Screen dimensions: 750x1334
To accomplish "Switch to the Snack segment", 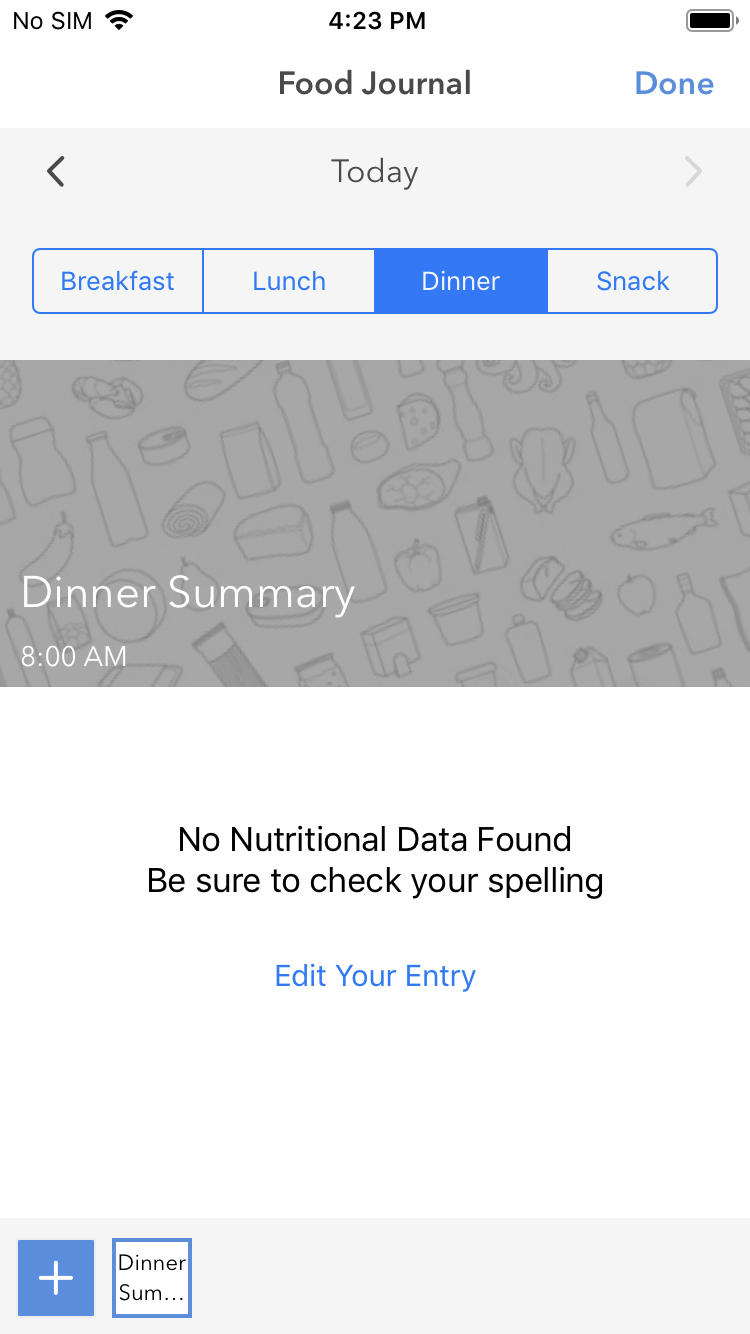I will (x=632, y=281).
